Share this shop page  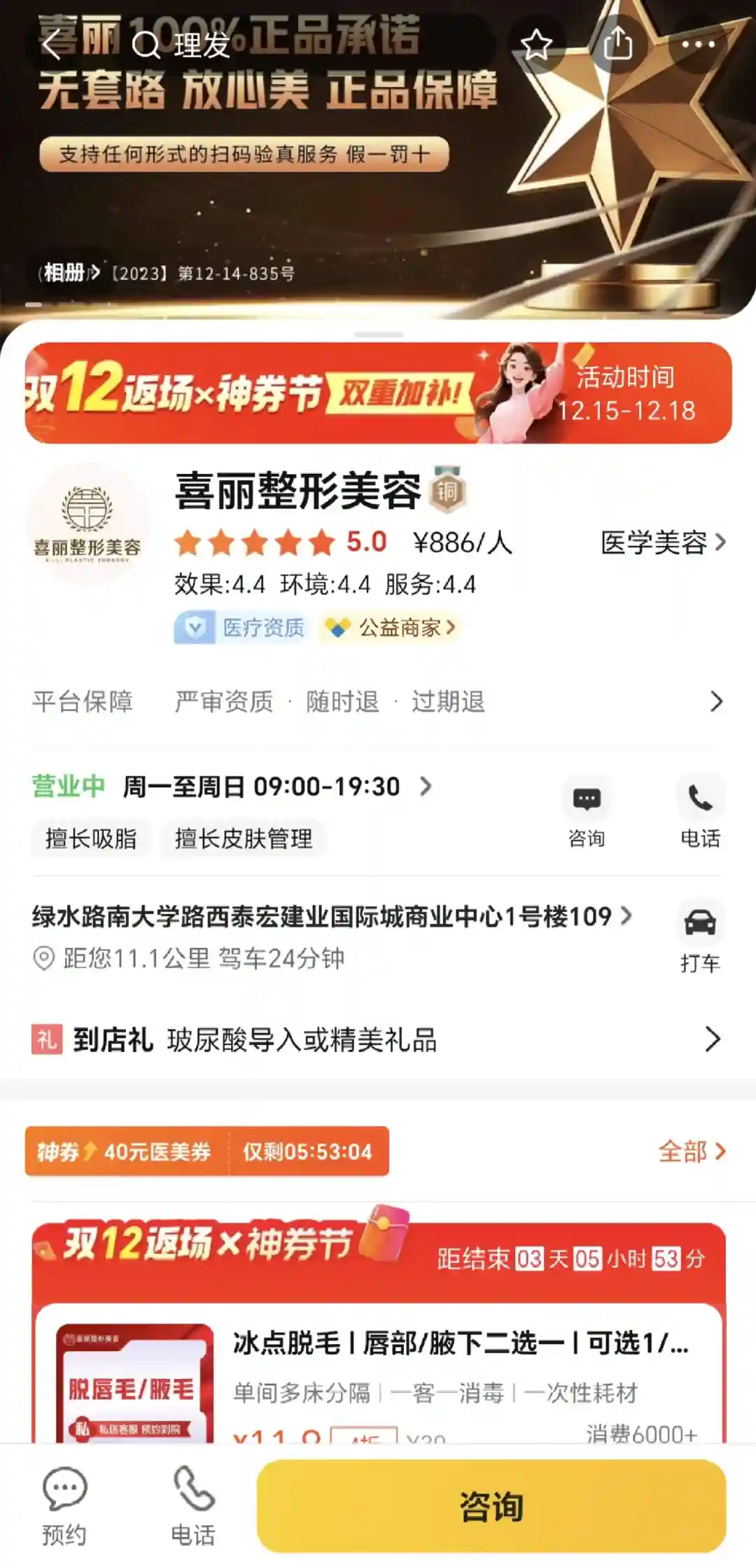tap(617, 45)
